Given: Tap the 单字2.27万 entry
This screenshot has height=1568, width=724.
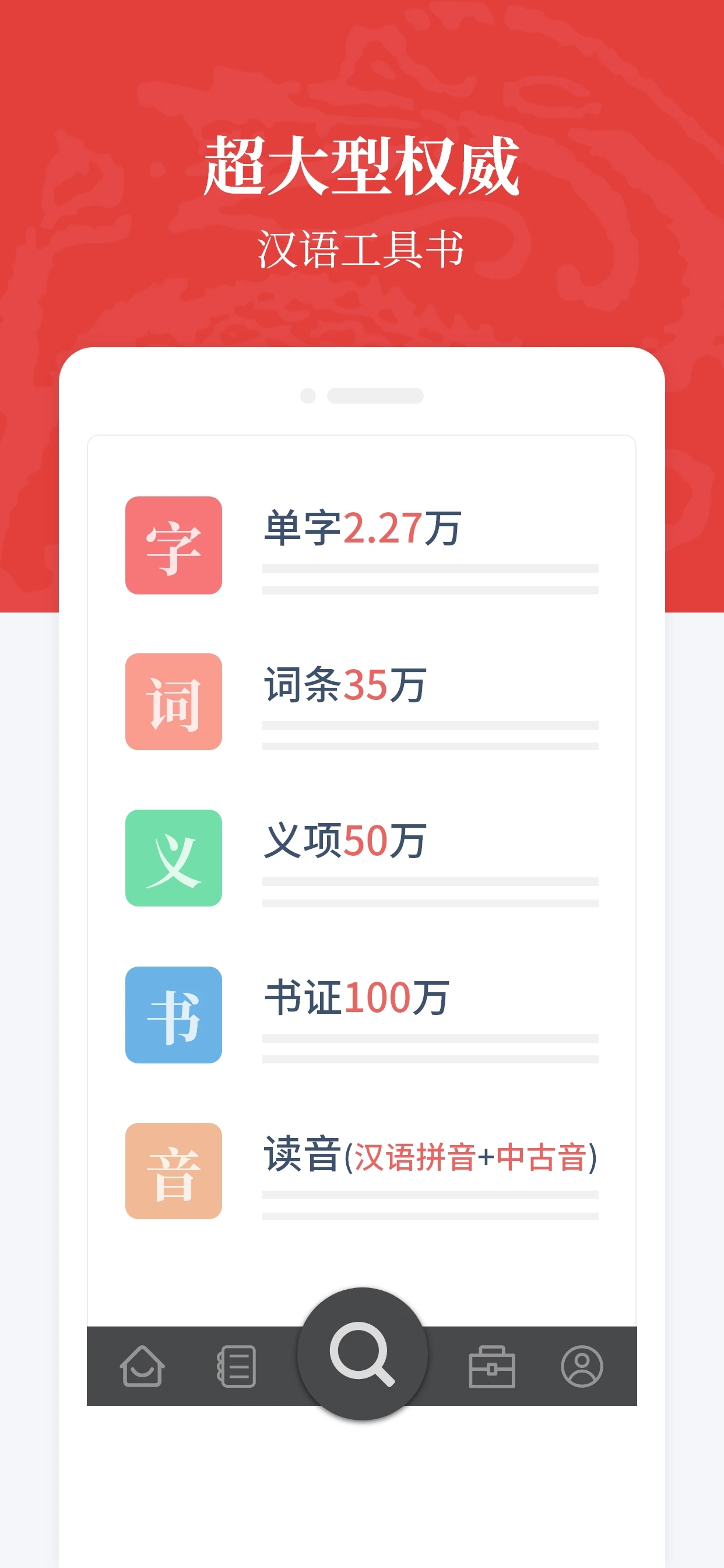Looking at the screenshot, I should point(363,528).
